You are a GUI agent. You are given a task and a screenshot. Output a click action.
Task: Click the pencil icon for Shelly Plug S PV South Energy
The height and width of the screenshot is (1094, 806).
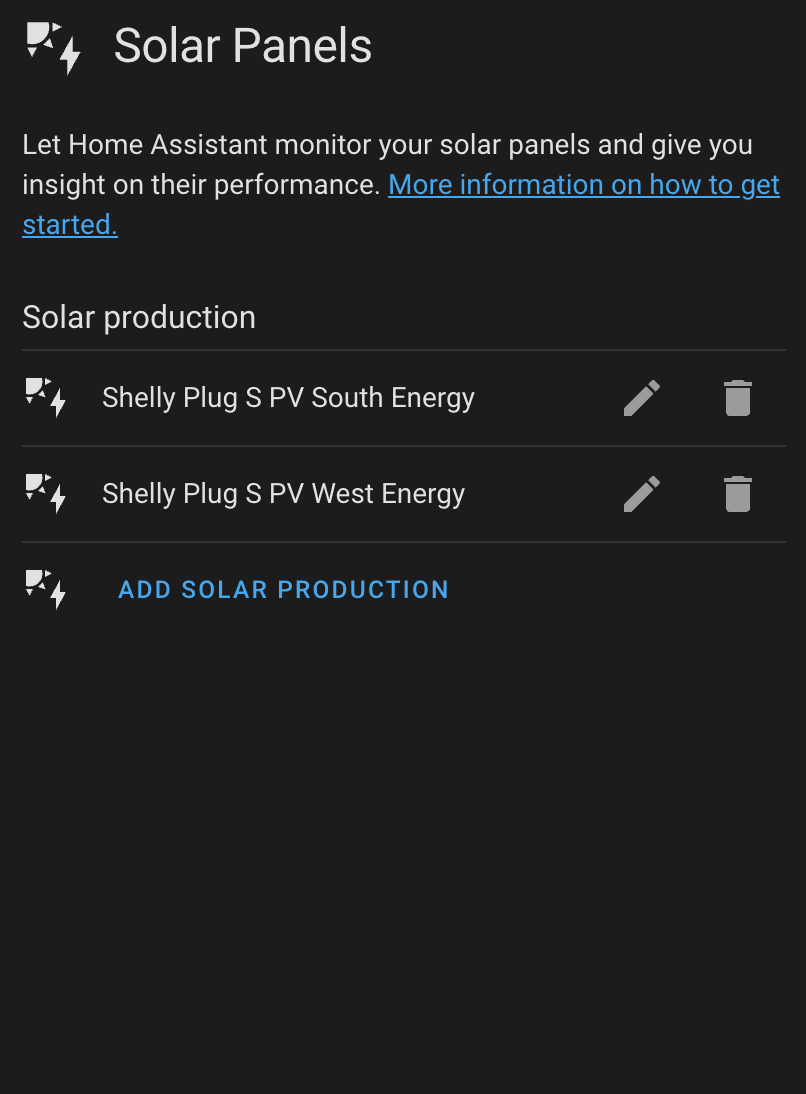coord(641,397)
